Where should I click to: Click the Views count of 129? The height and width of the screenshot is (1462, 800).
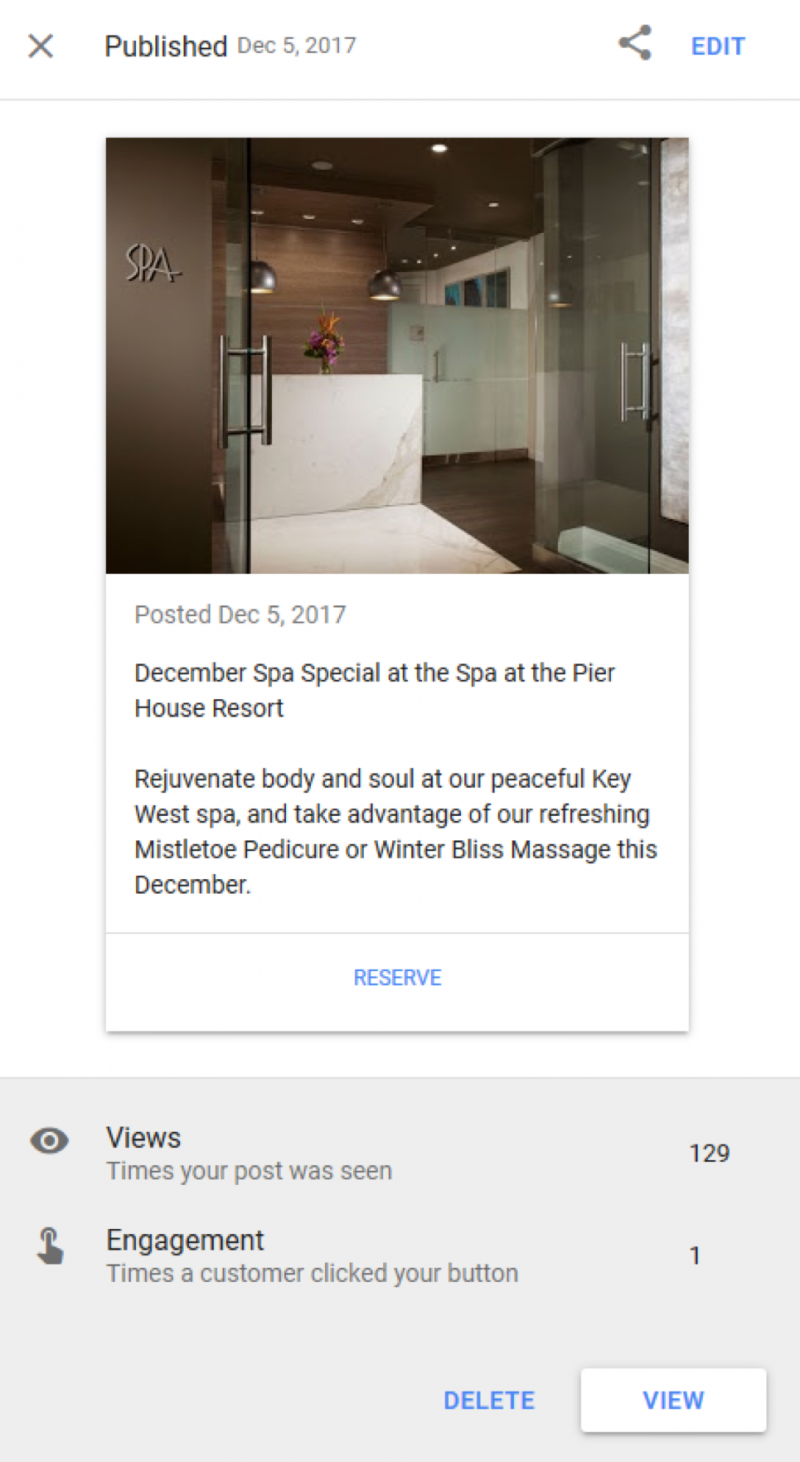[710, 1153]
